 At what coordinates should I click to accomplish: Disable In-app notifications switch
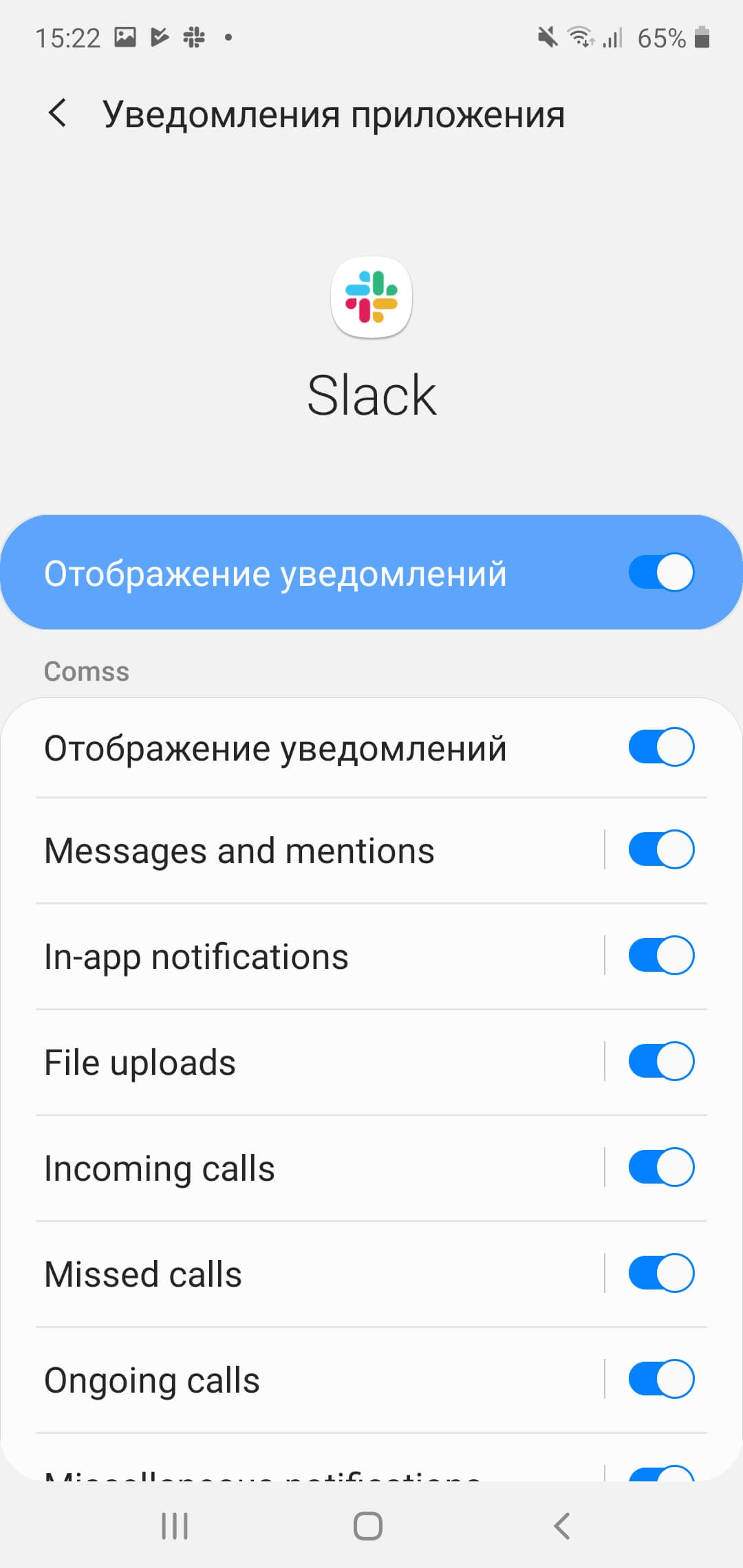(660, 956)
